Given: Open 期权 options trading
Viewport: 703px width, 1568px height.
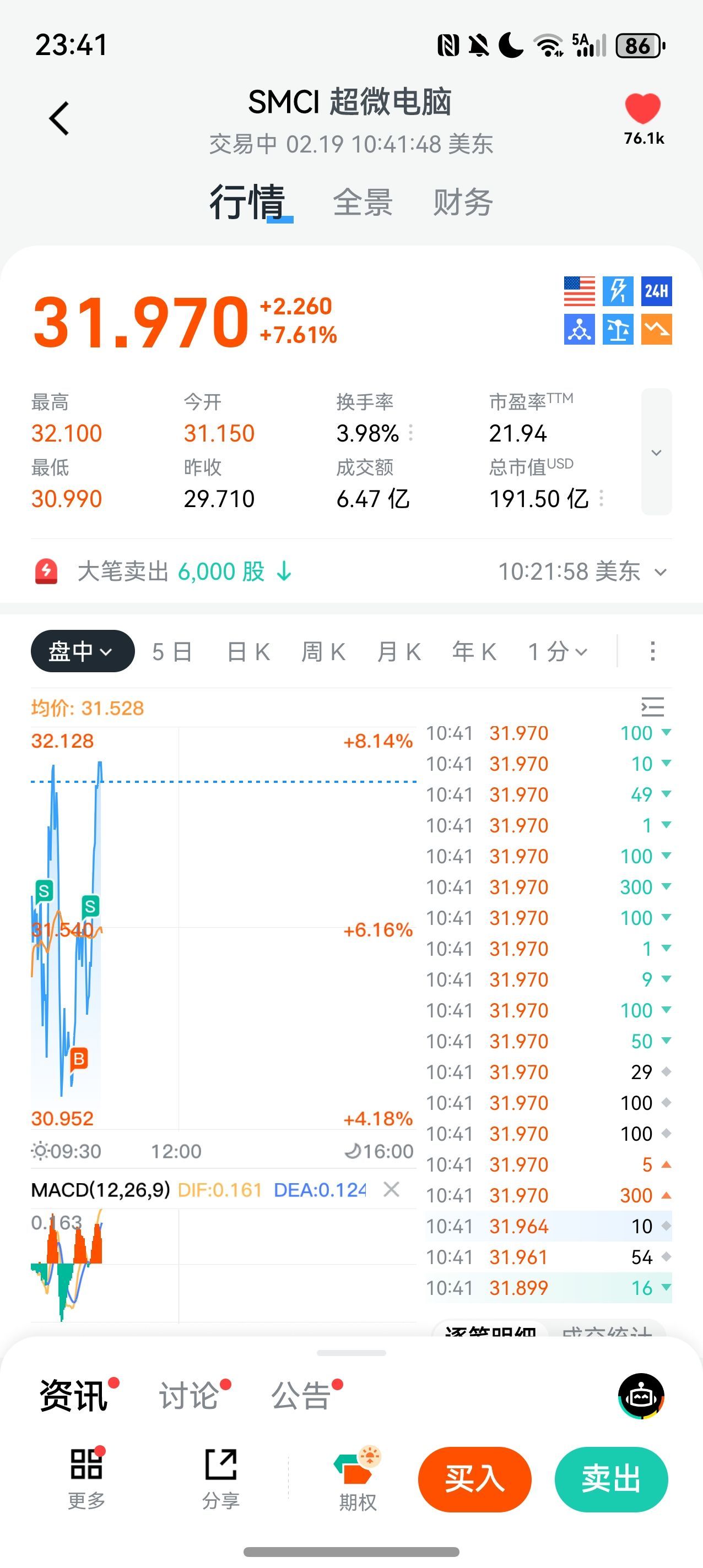Looking at the screenshot, I should point(358,1479).
